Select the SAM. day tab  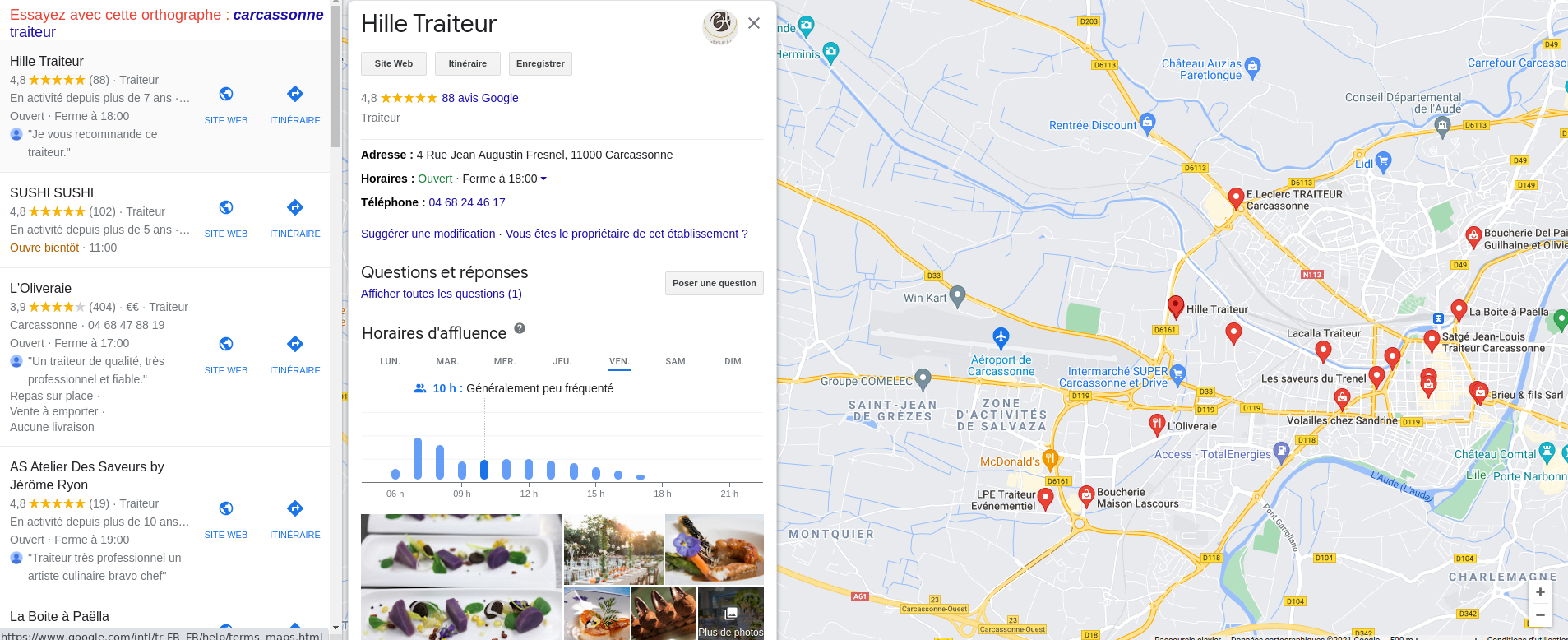coord(676,361)
